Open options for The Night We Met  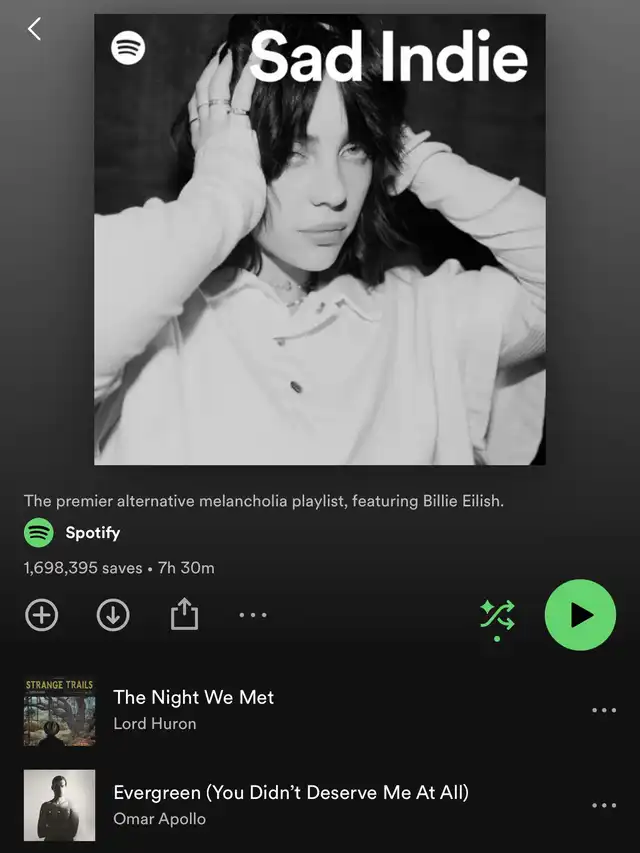[603, 710]
